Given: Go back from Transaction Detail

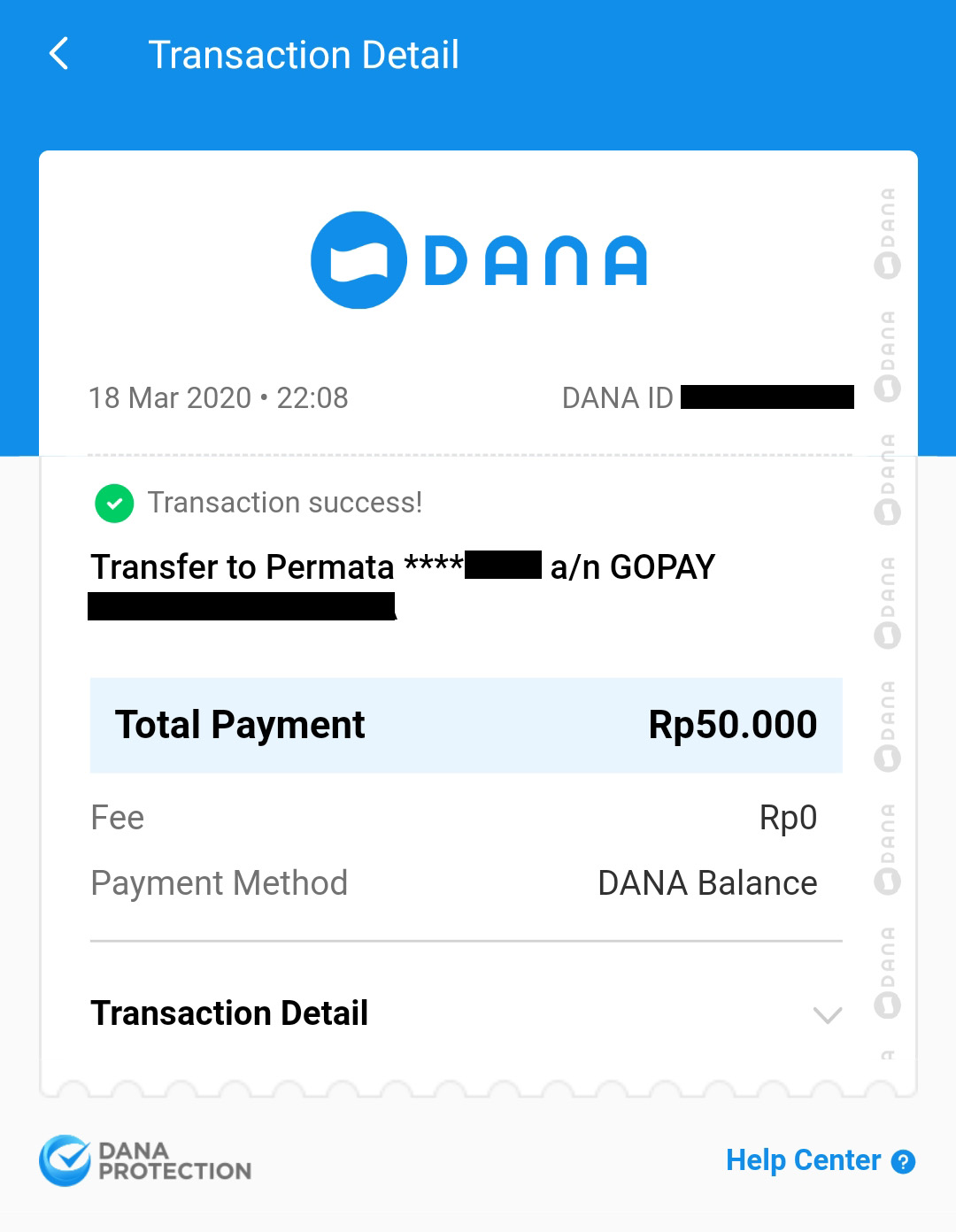Looking at the screenshot, I should tap(59, 54).
